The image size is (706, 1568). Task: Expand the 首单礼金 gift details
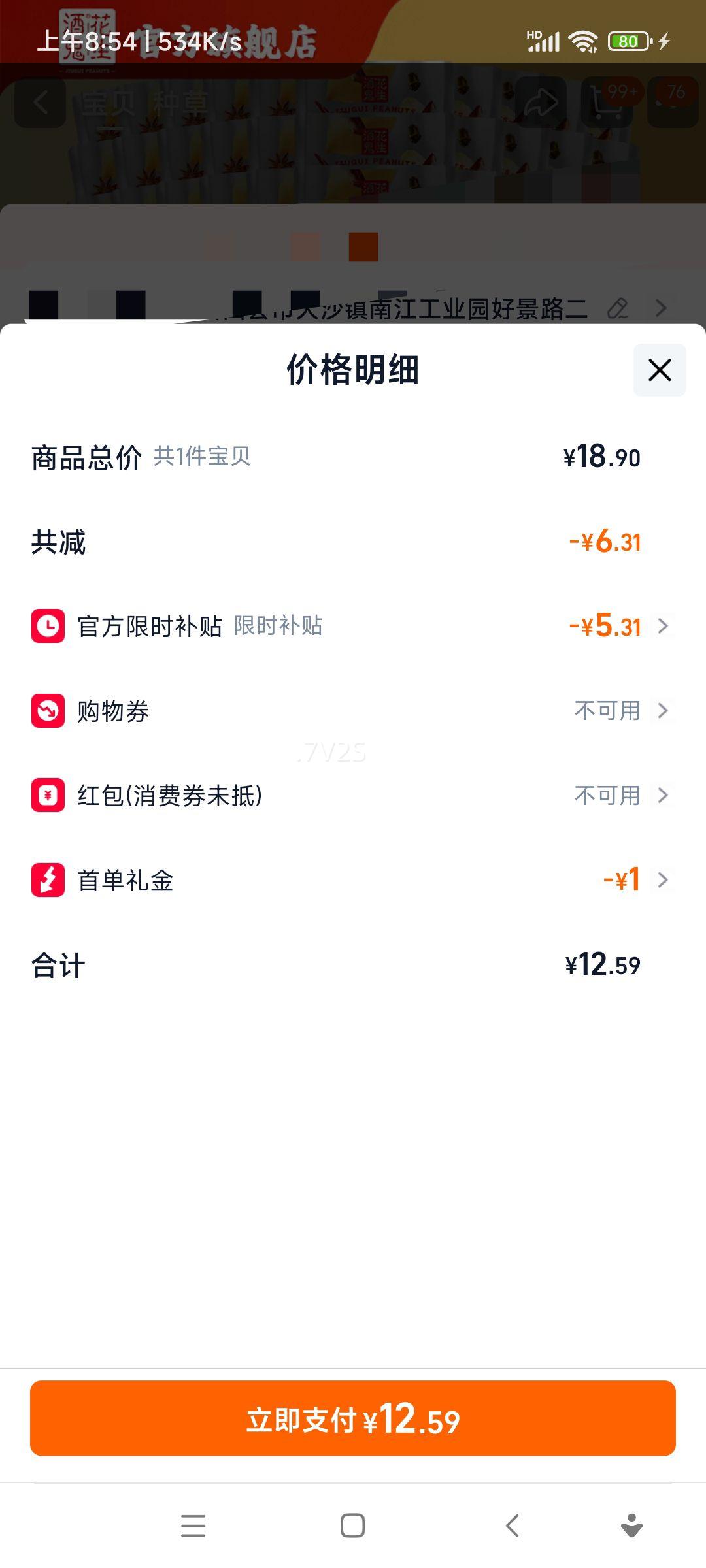point(663,880)
